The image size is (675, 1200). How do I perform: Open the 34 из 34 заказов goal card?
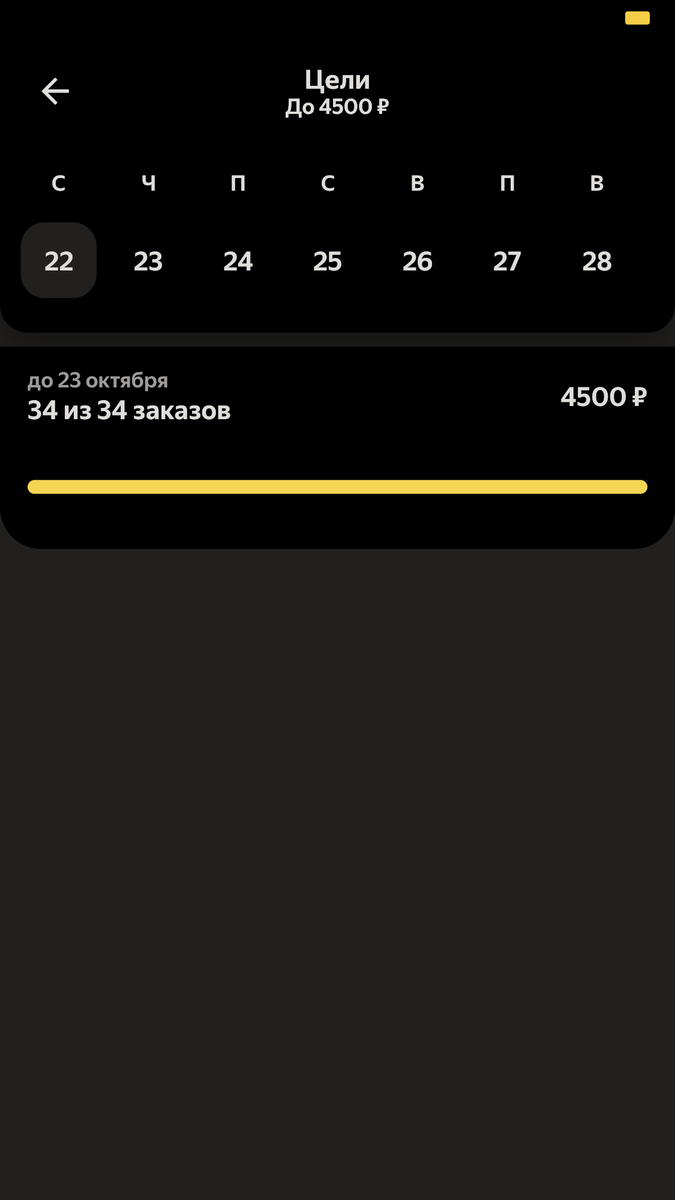pyautogui.click(x=337, y=440)
